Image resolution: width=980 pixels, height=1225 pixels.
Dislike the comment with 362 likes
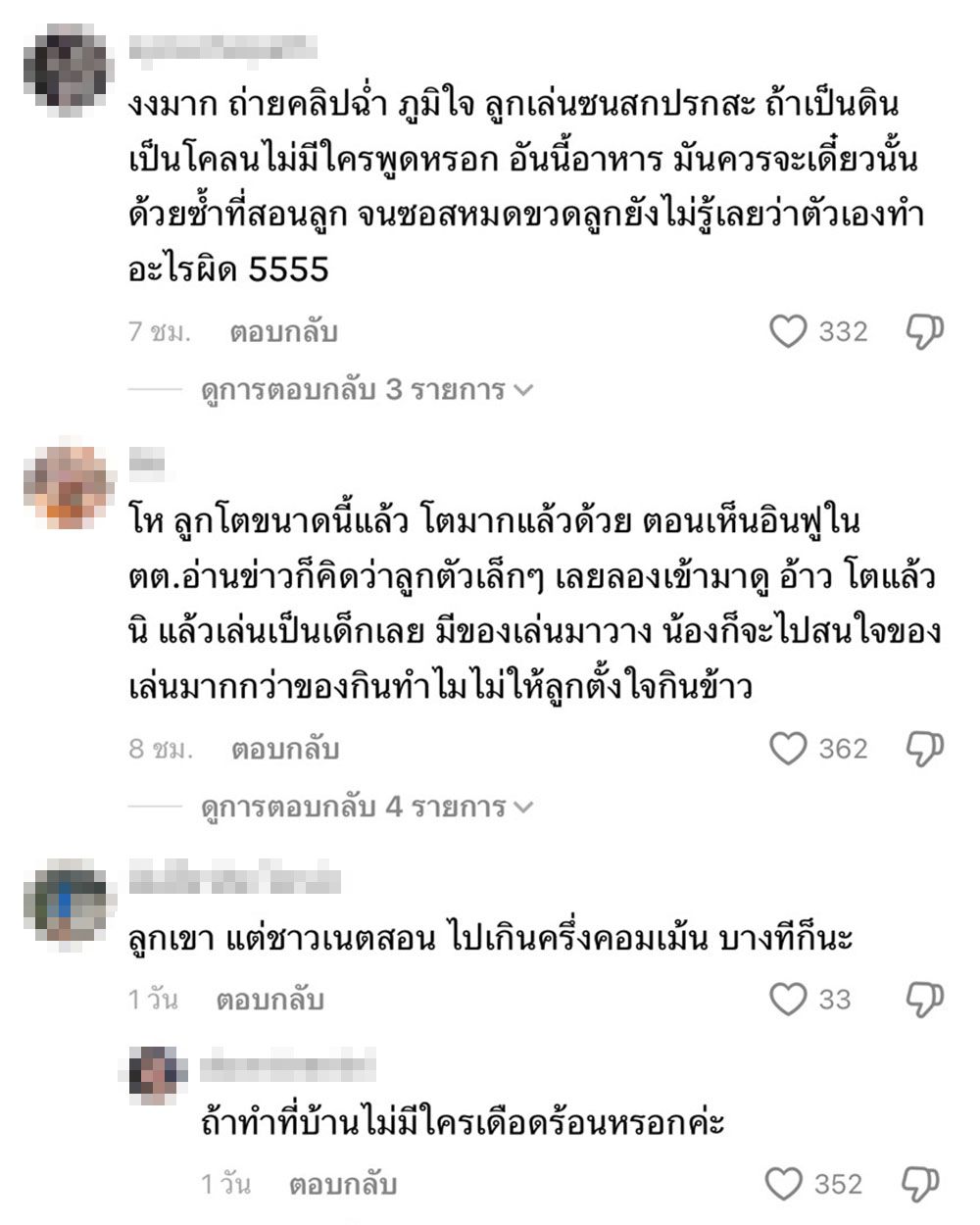(923, 750)
